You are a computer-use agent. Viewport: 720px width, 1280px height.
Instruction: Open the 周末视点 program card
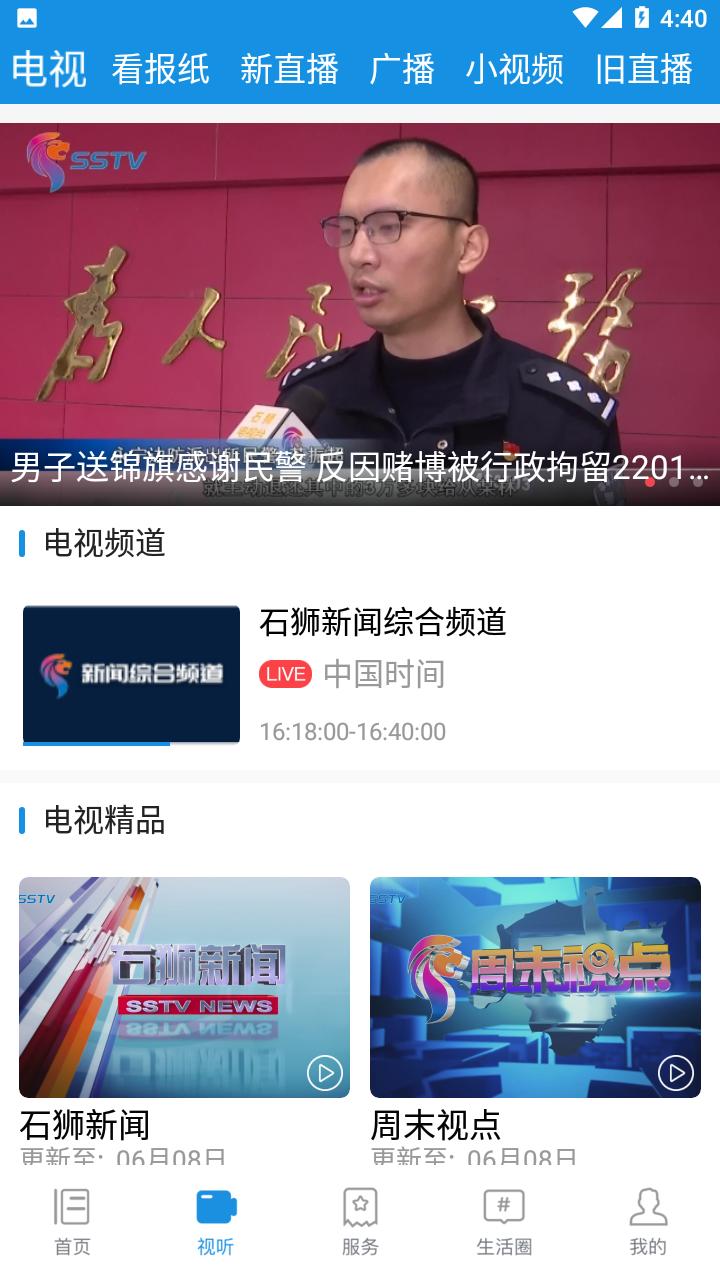click(x=535, y=987)
